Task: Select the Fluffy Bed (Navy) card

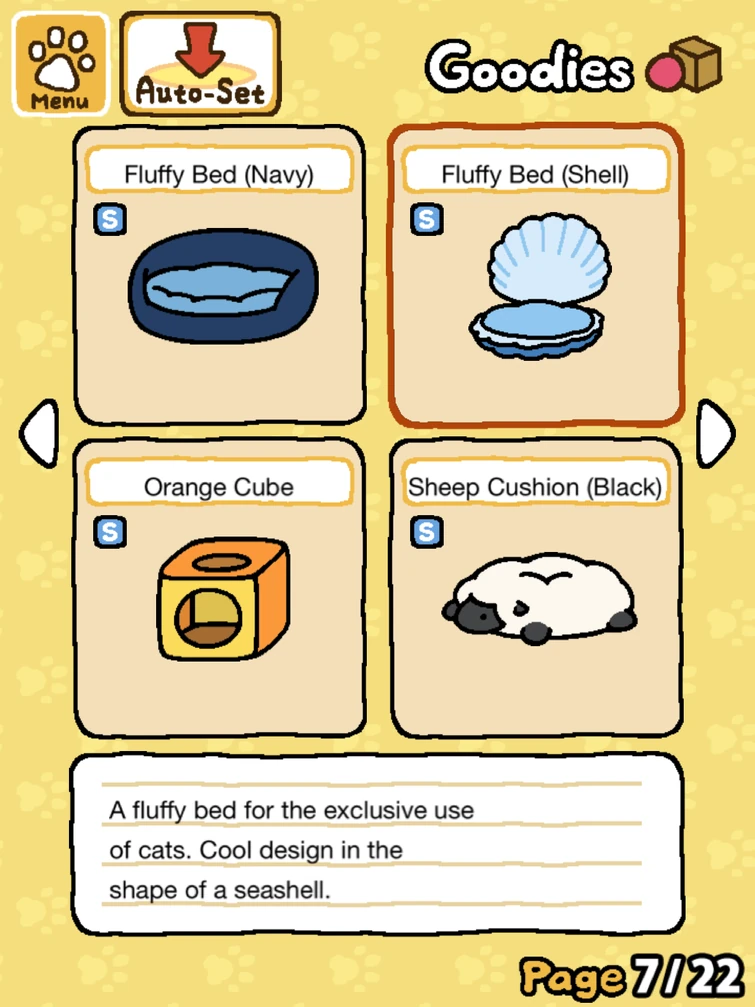Action: (x=220, y=275)
